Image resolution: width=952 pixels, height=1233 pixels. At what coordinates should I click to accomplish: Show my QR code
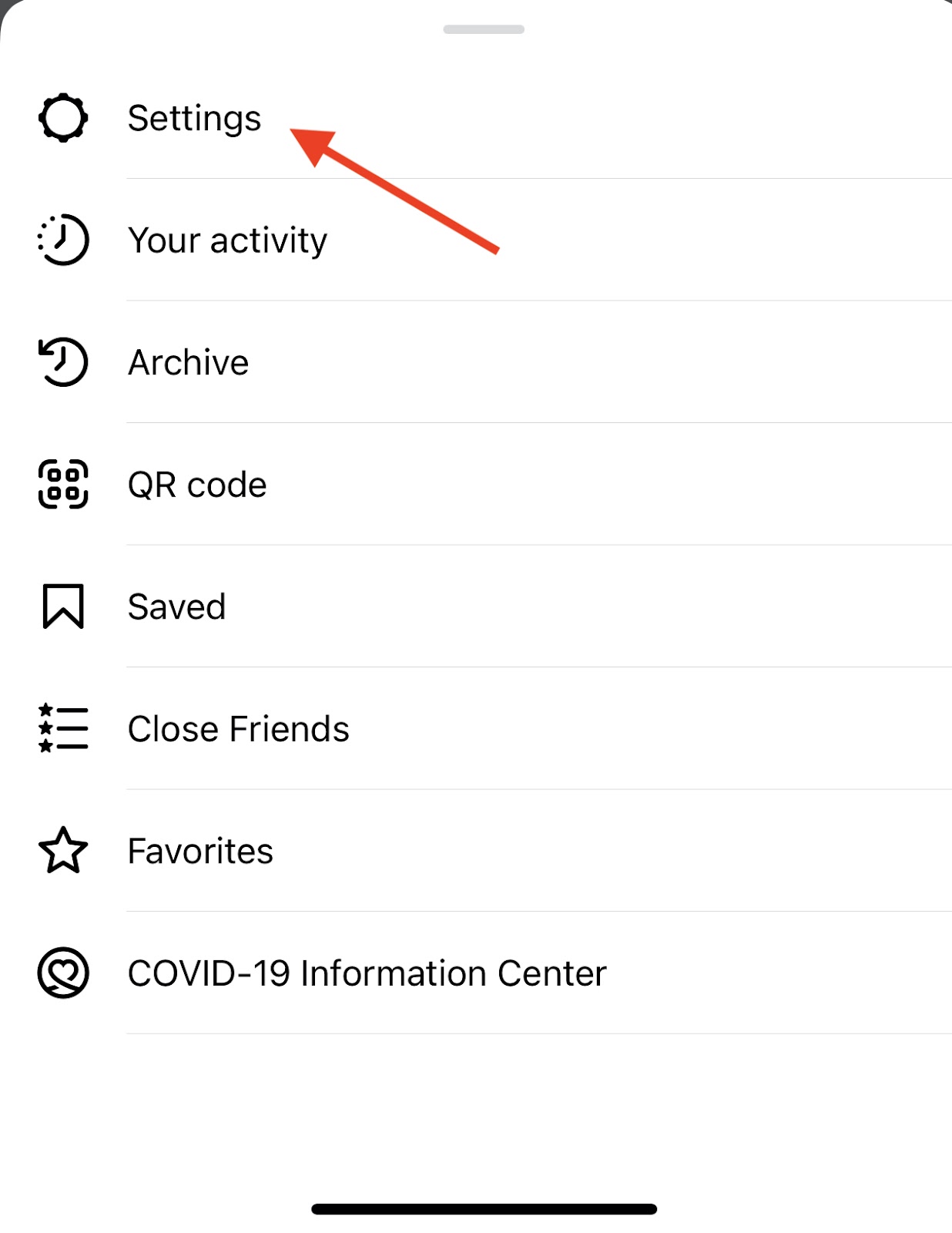point(197,485)
